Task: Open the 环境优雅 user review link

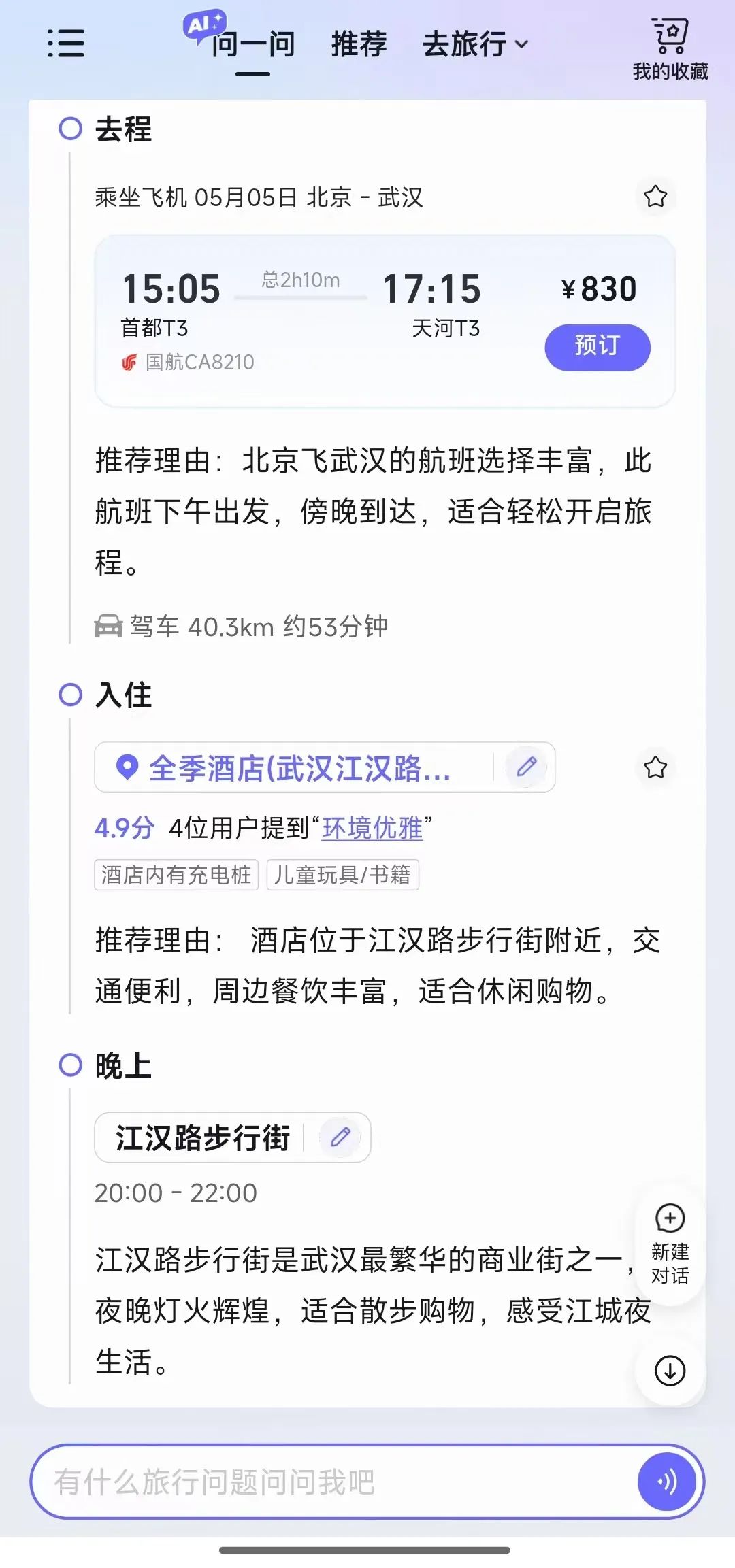Action: click(x=370, y=829)
